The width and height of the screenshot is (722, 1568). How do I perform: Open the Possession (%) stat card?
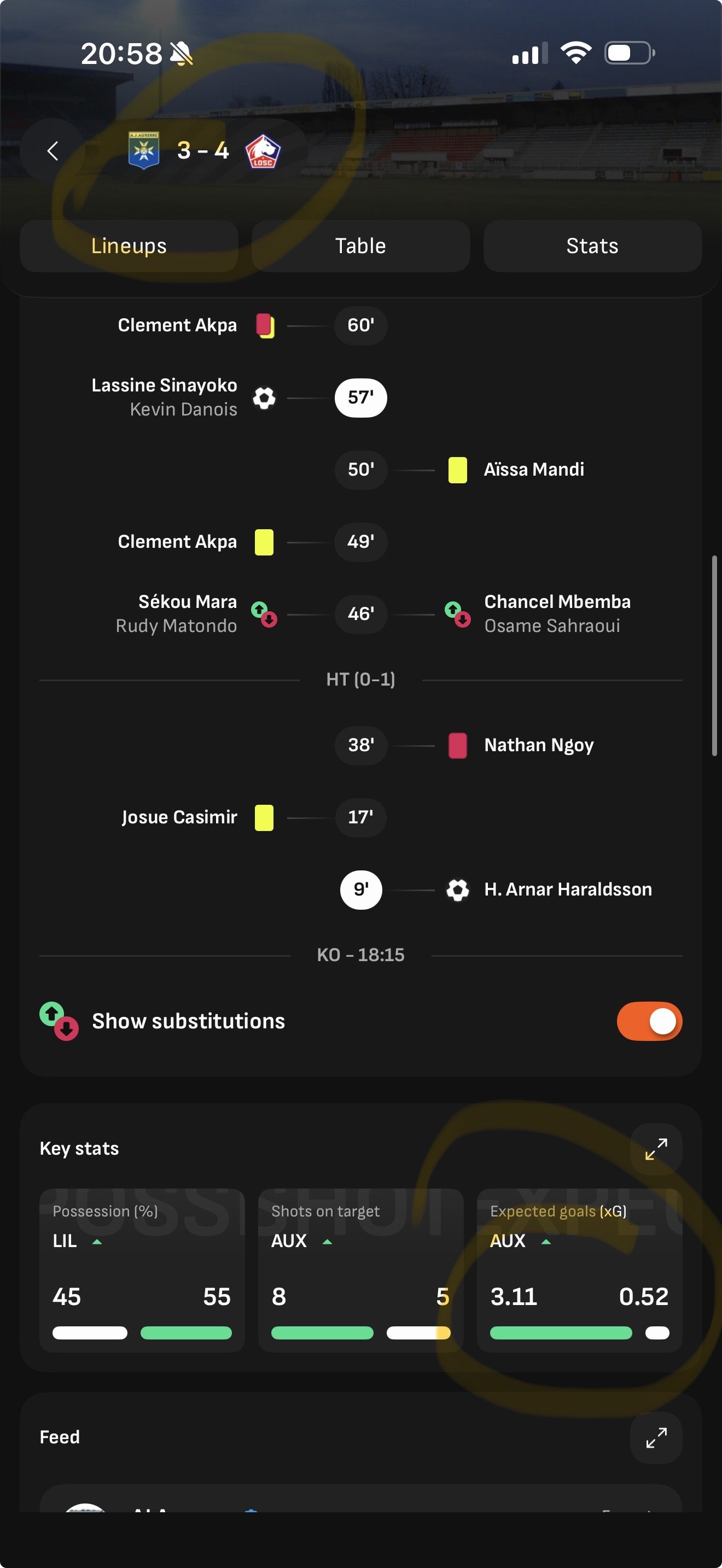[142, 1269]
